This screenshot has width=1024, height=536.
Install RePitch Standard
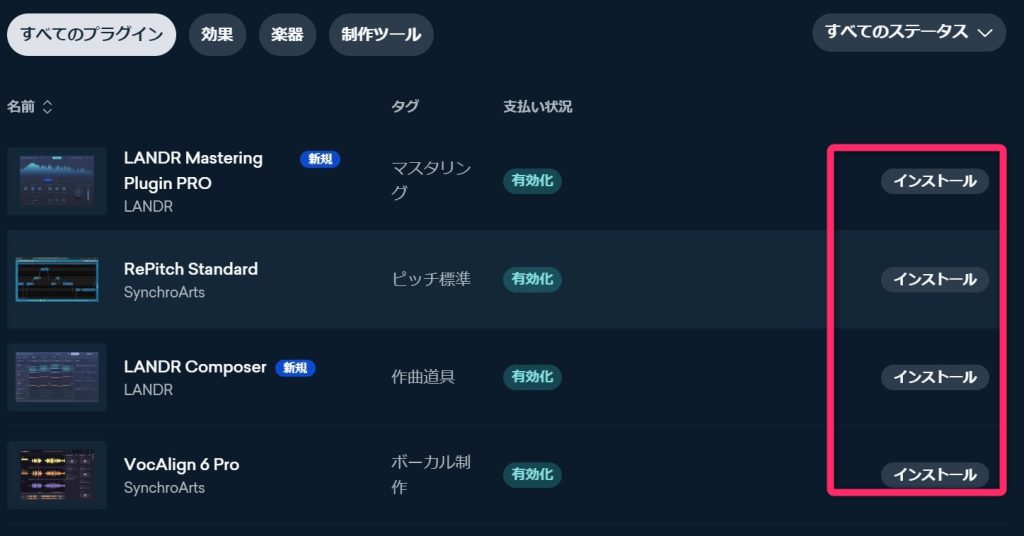934,279
